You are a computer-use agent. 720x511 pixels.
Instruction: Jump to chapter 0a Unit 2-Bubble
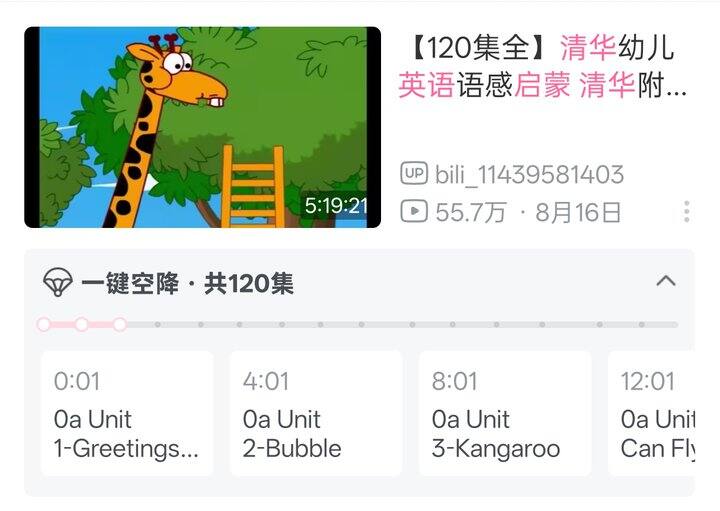pyautogui.click(x=316, y=414)
